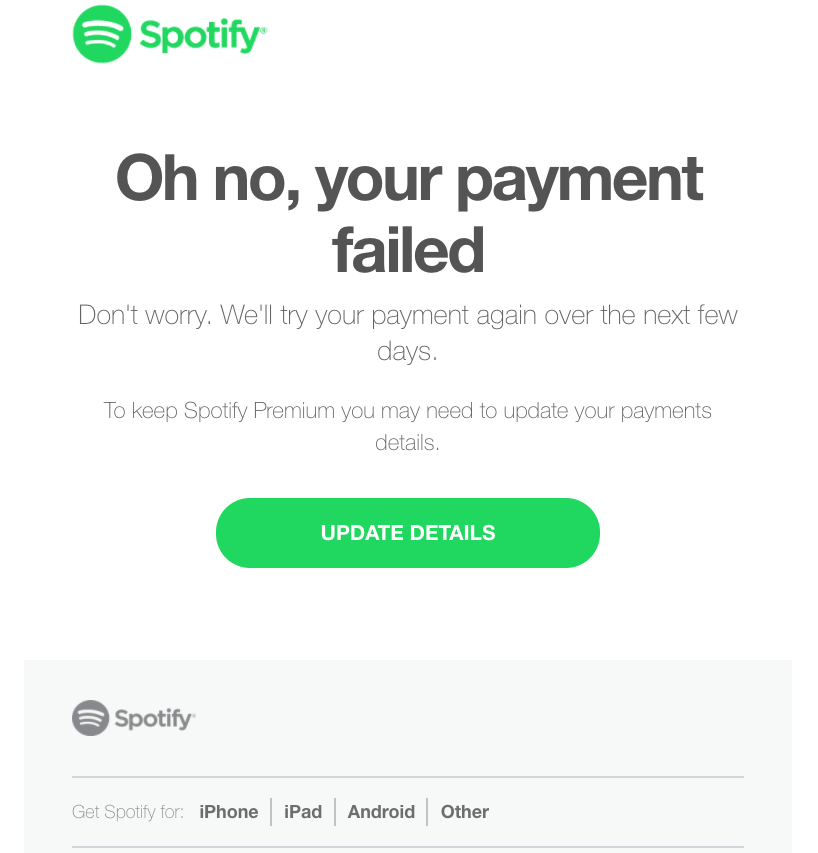Open the iPhone download link
Viewport: 818px width, 853px height.
tap(228, 812)
